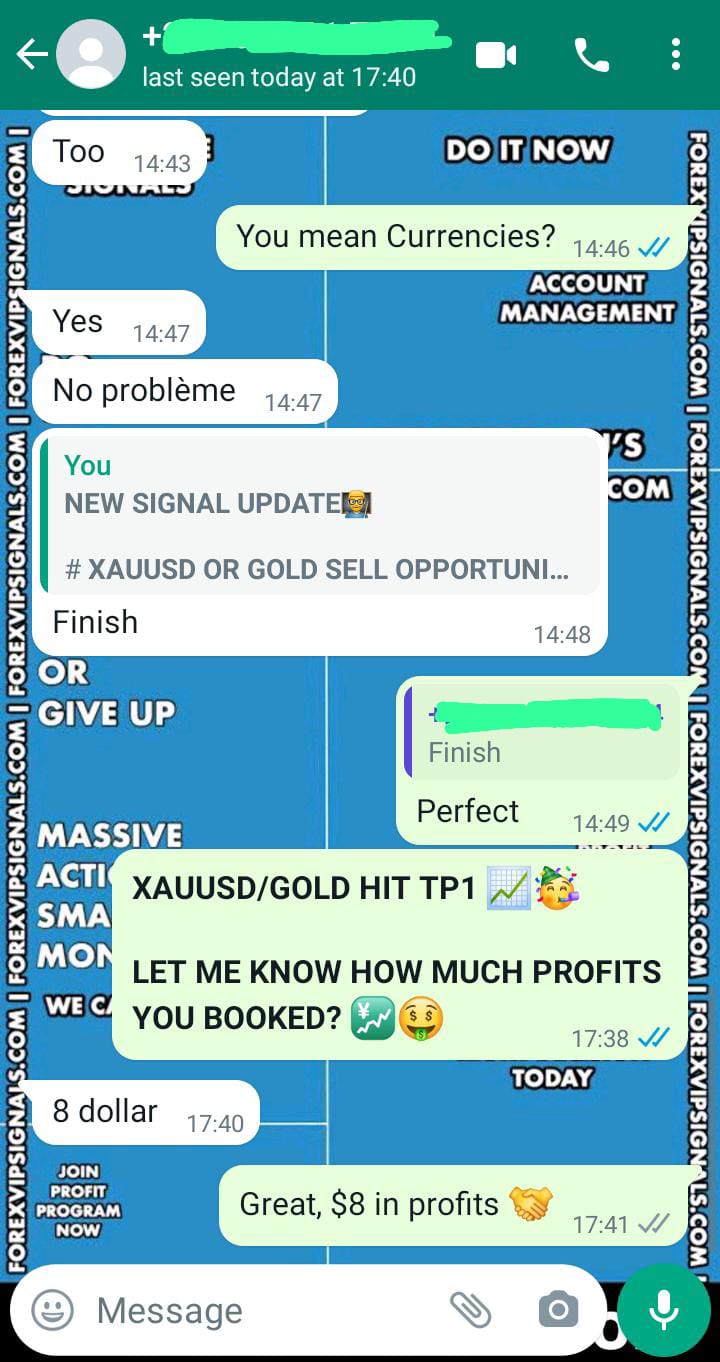Go back to the chat list
720x1362 pixels.
click(x=31, y=55)
